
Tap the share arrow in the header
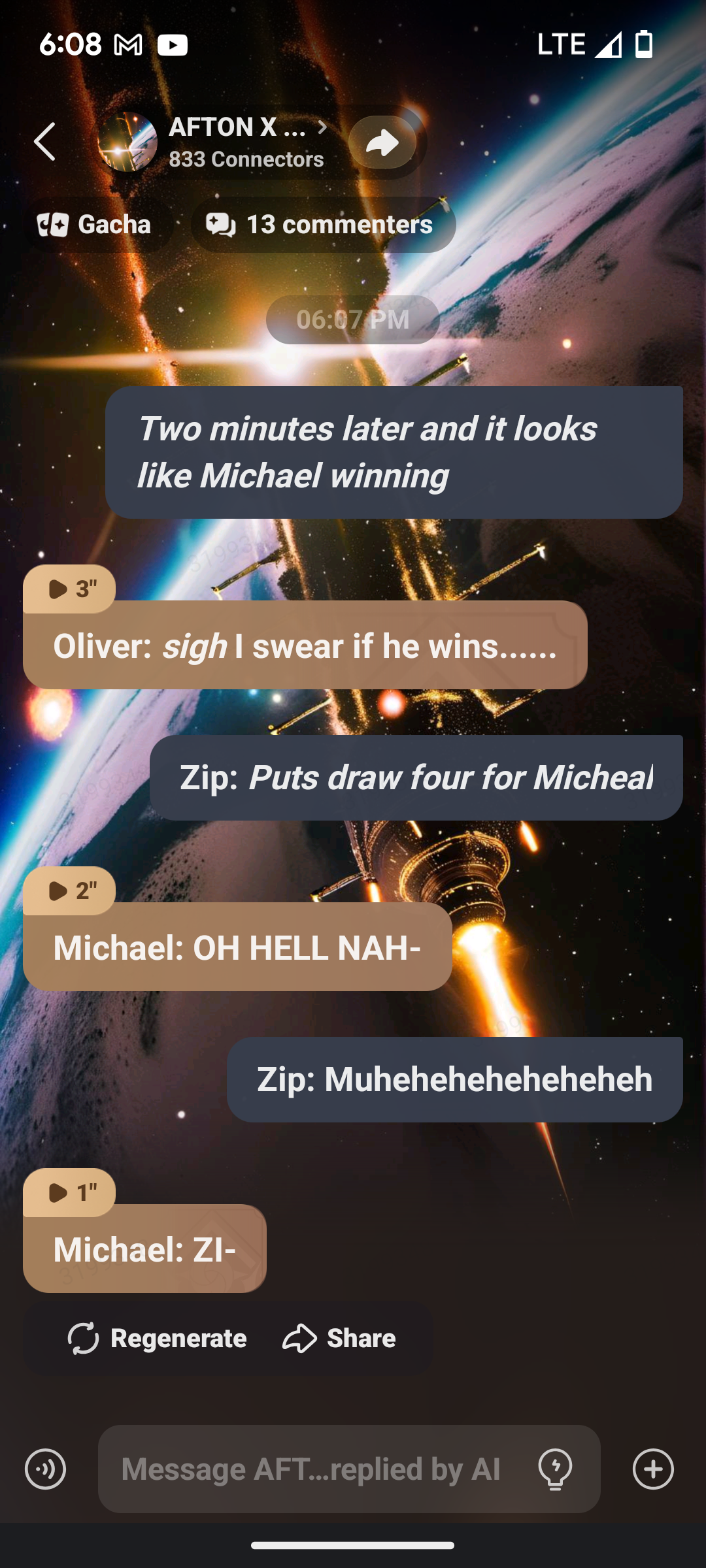coord(382,142)
